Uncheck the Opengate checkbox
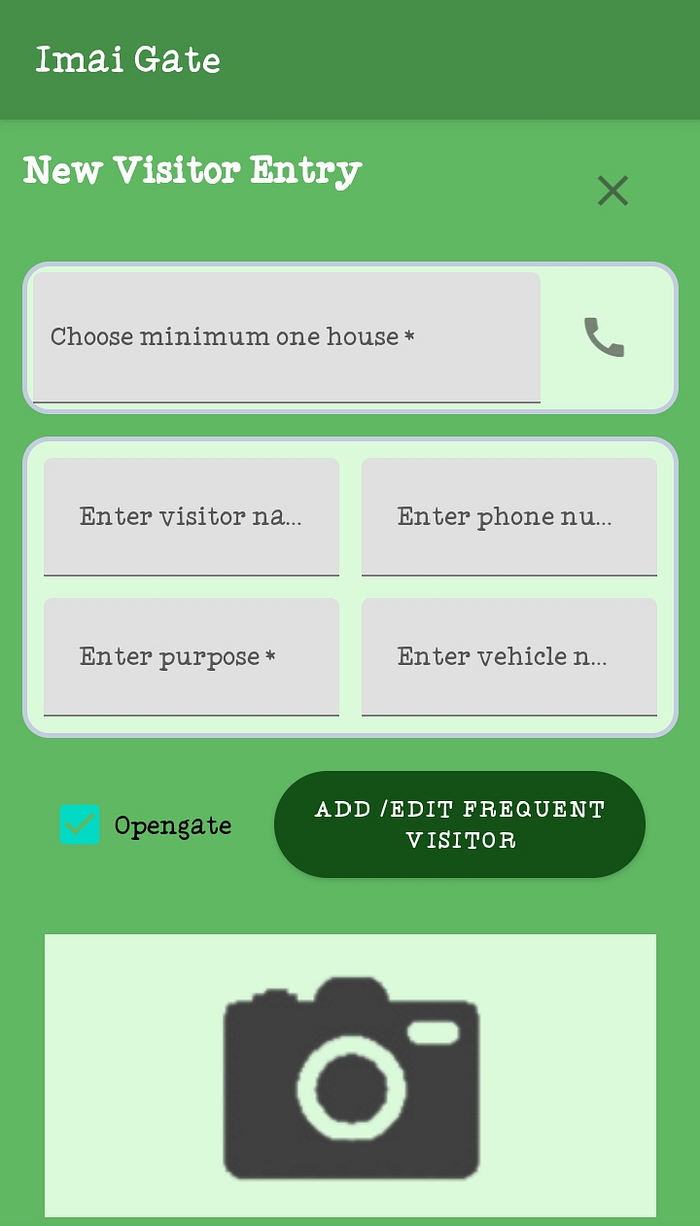 point(80,825)
